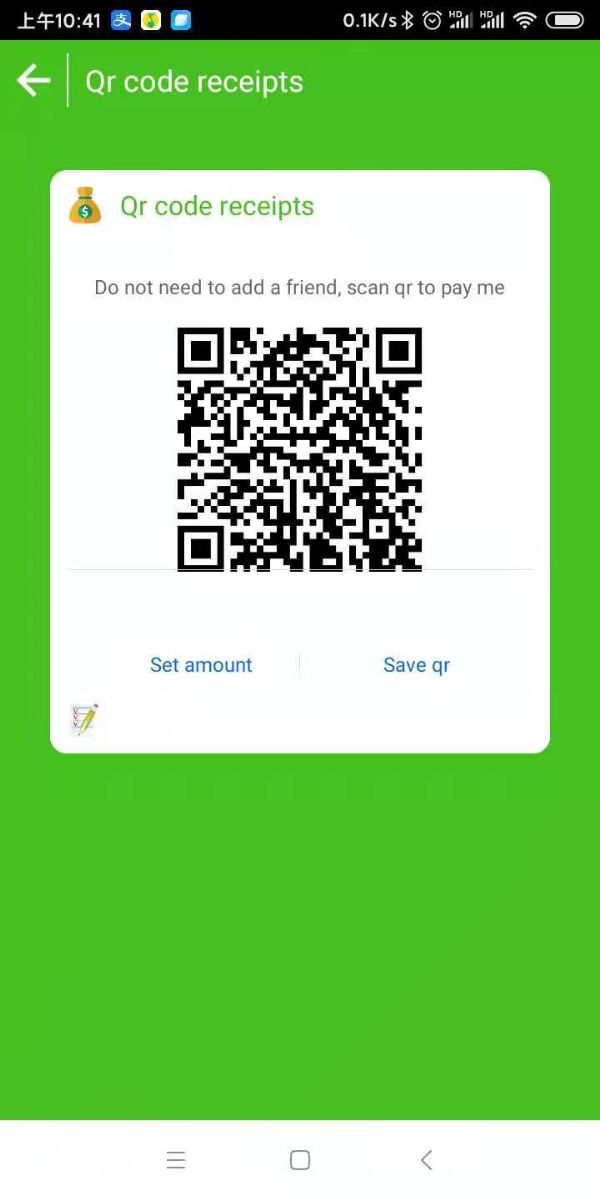Go back using the top-left arrow
Viewport: 600px width, 1200px height.
pyautogui.click(x=34, y=81)
